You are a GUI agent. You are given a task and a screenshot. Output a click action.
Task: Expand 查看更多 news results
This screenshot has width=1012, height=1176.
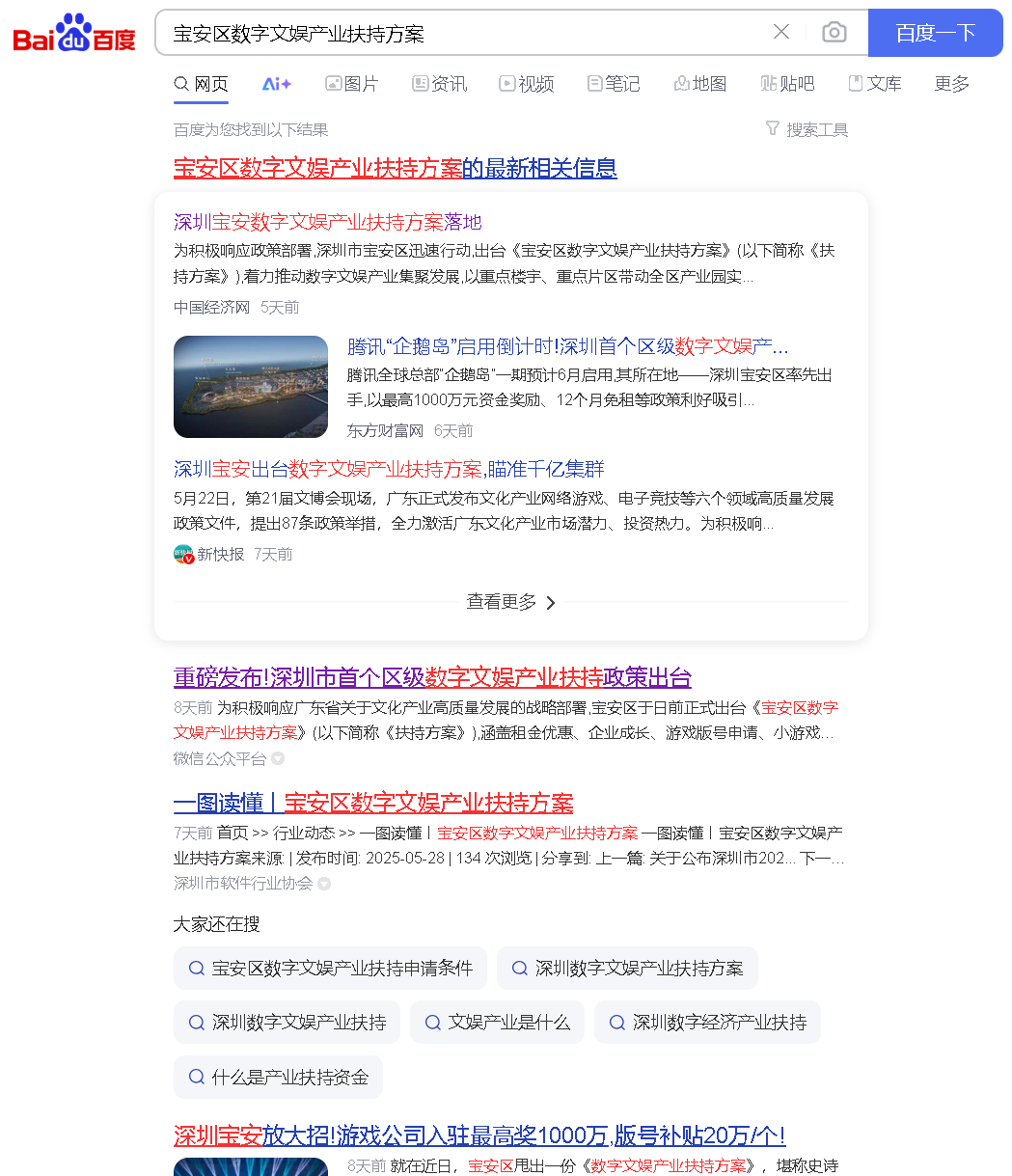[x=510, y=602]
